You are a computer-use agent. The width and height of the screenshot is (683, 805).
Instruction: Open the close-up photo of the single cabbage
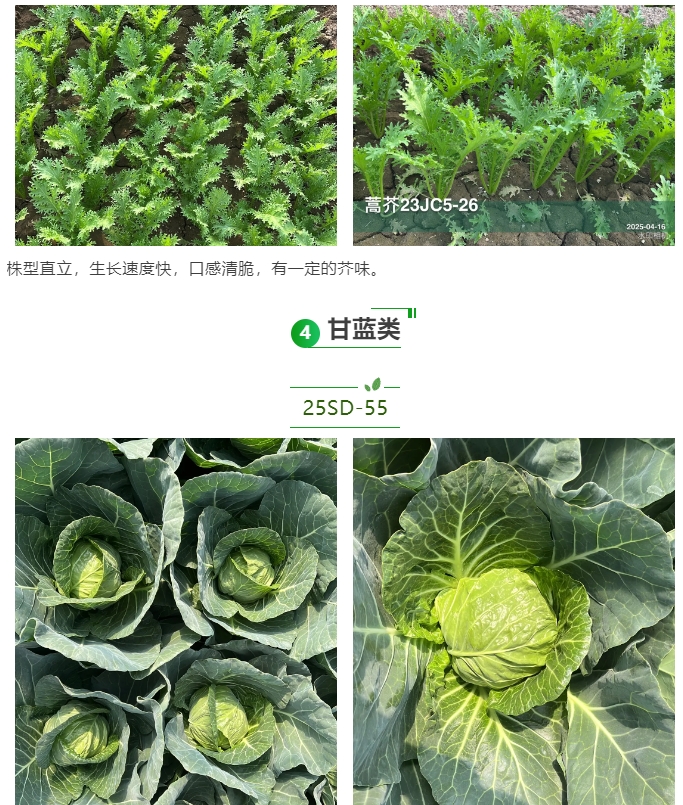pyautogui.click(x=513, y=620)
